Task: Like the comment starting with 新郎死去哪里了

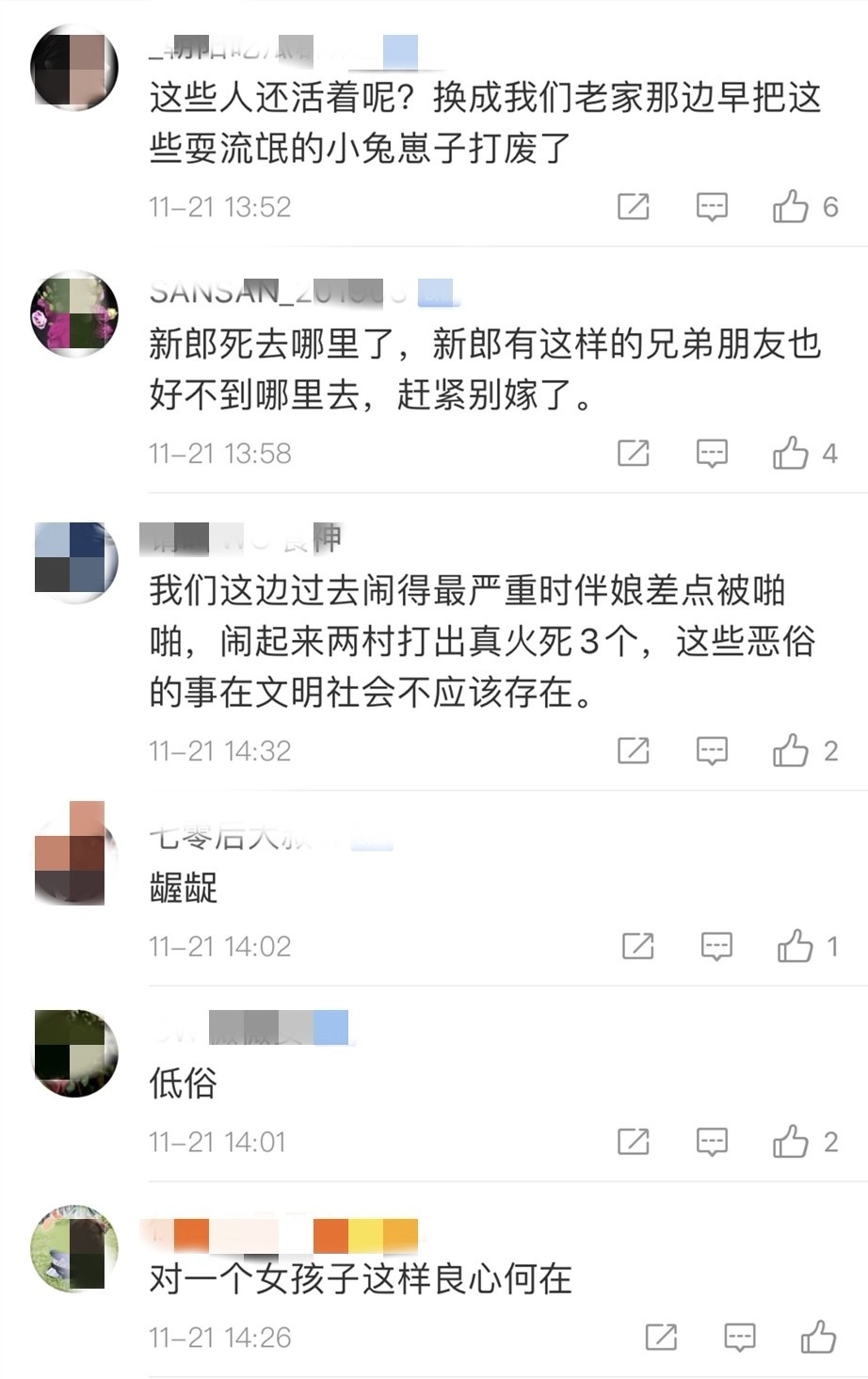Action: click(791, 454)
